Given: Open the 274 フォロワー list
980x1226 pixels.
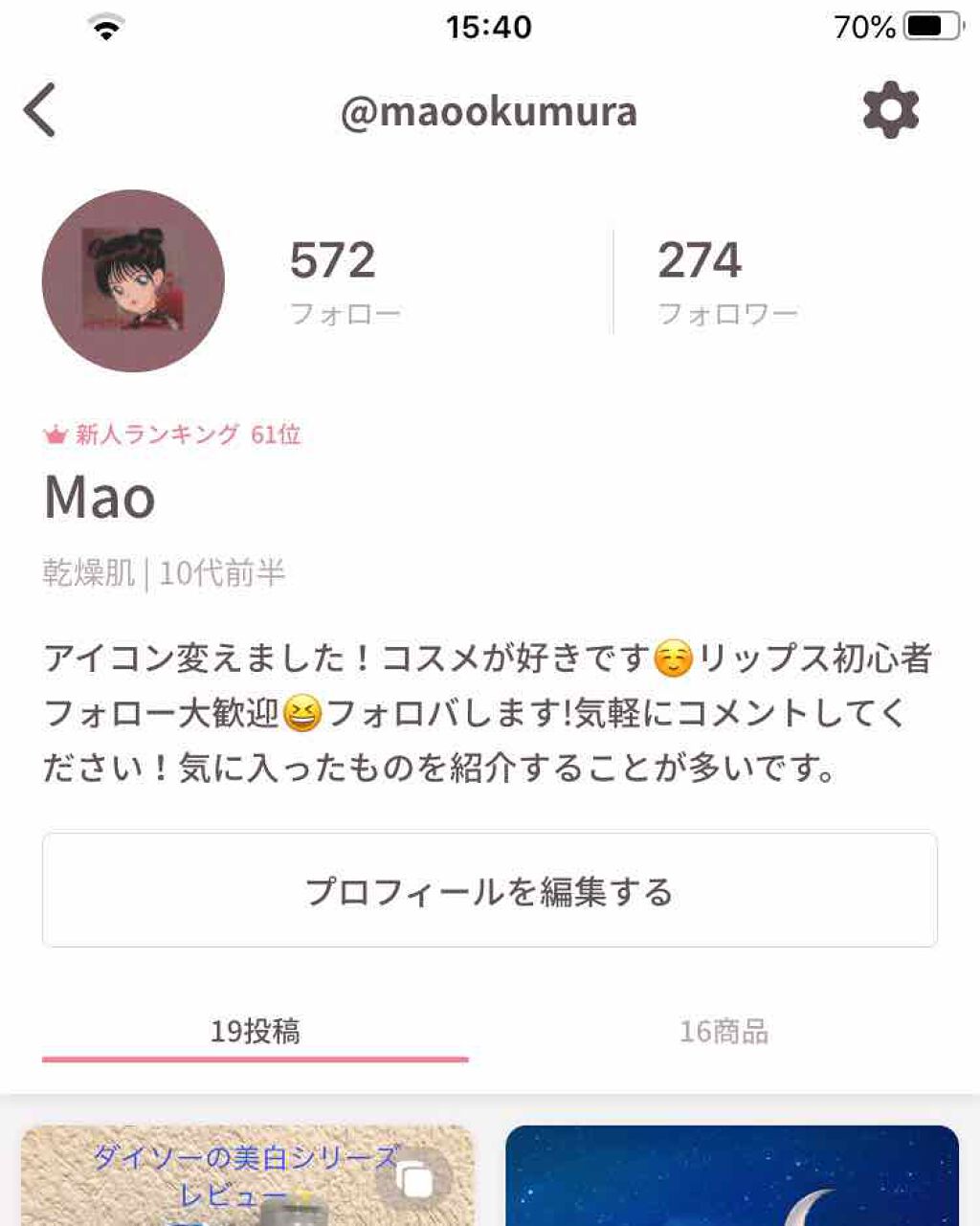Looking at the screenshot, I should (x=700, y=278).
